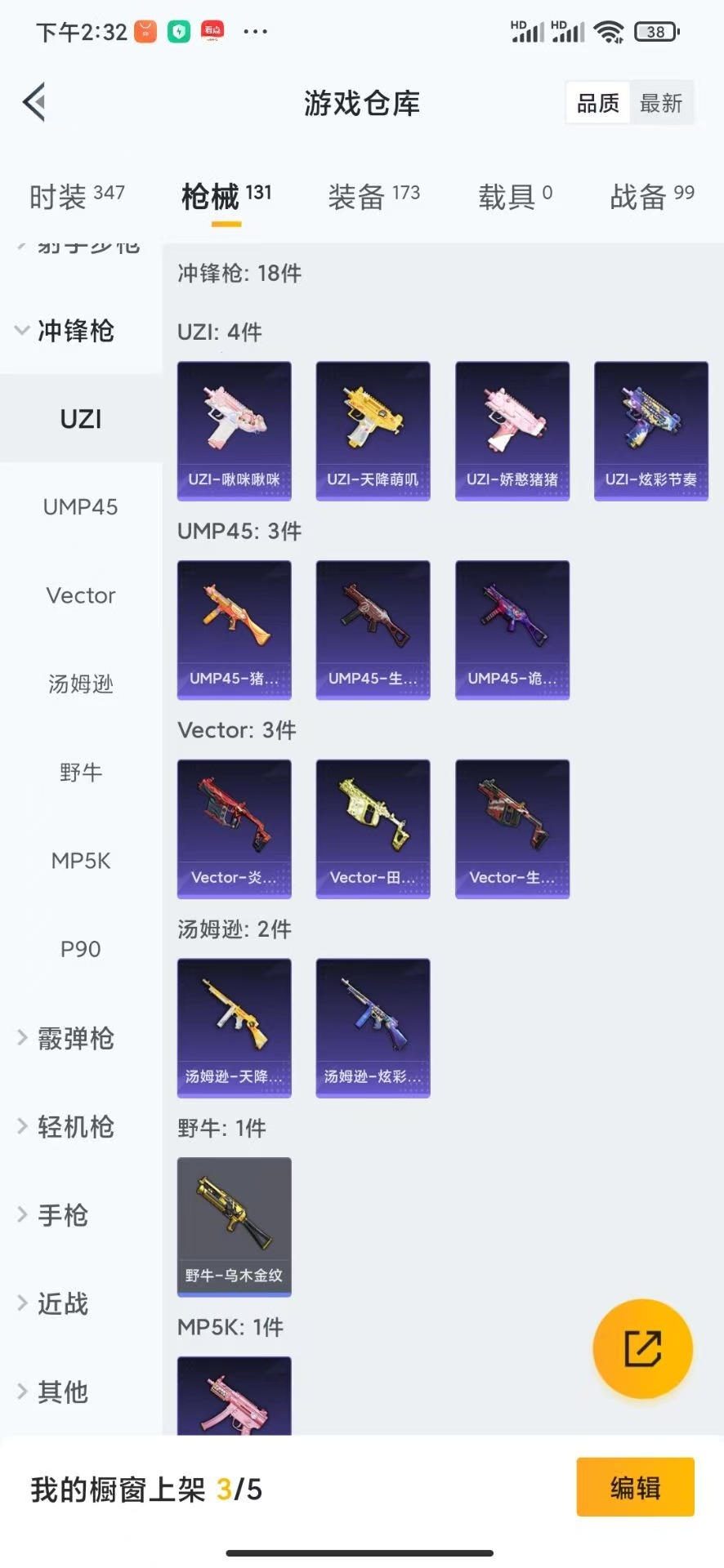724x1568 pixels.
Task: Select 汤姆逊 in the side list
Action: [x=80, y=684]
